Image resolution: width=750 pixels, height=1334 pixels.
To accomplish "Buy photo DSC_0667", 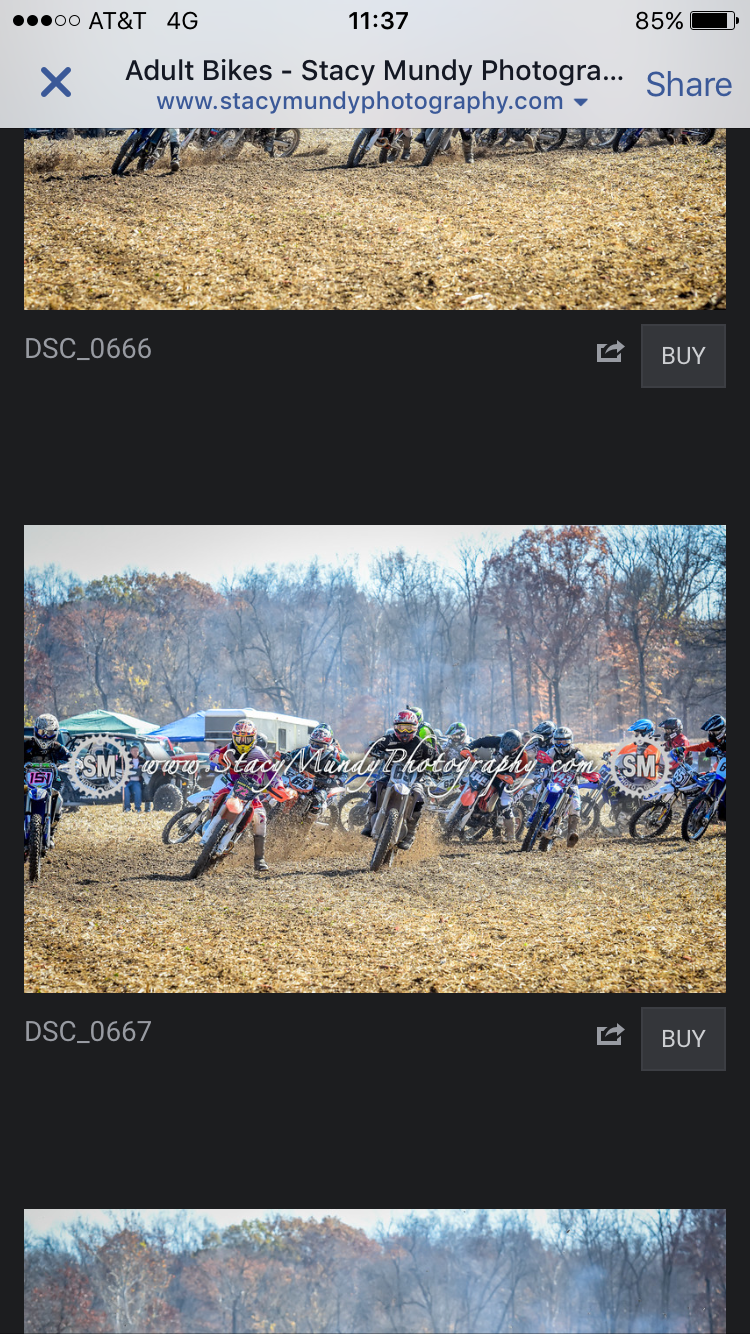I will [683, 1039].
